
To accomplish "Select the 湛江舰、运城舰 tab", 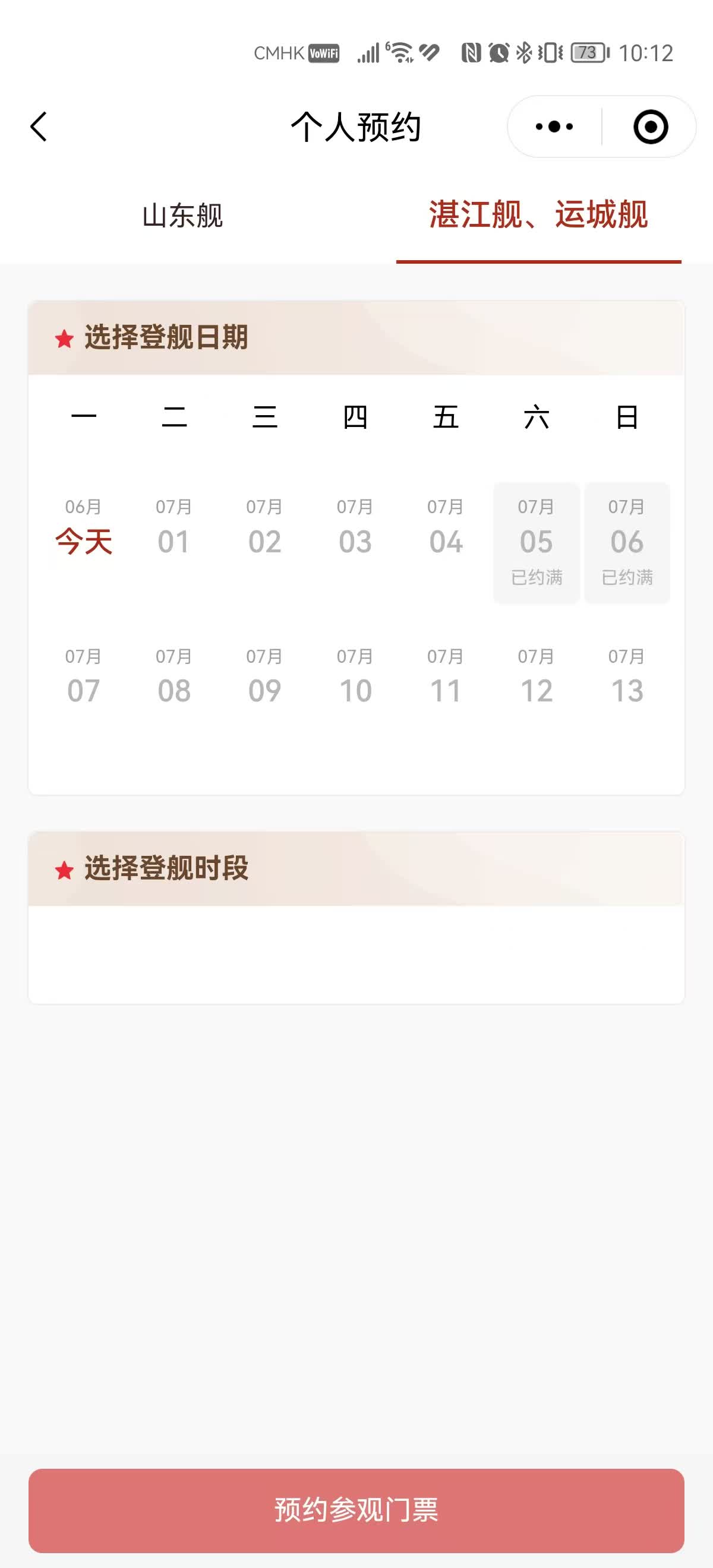I will pos(538,216).
